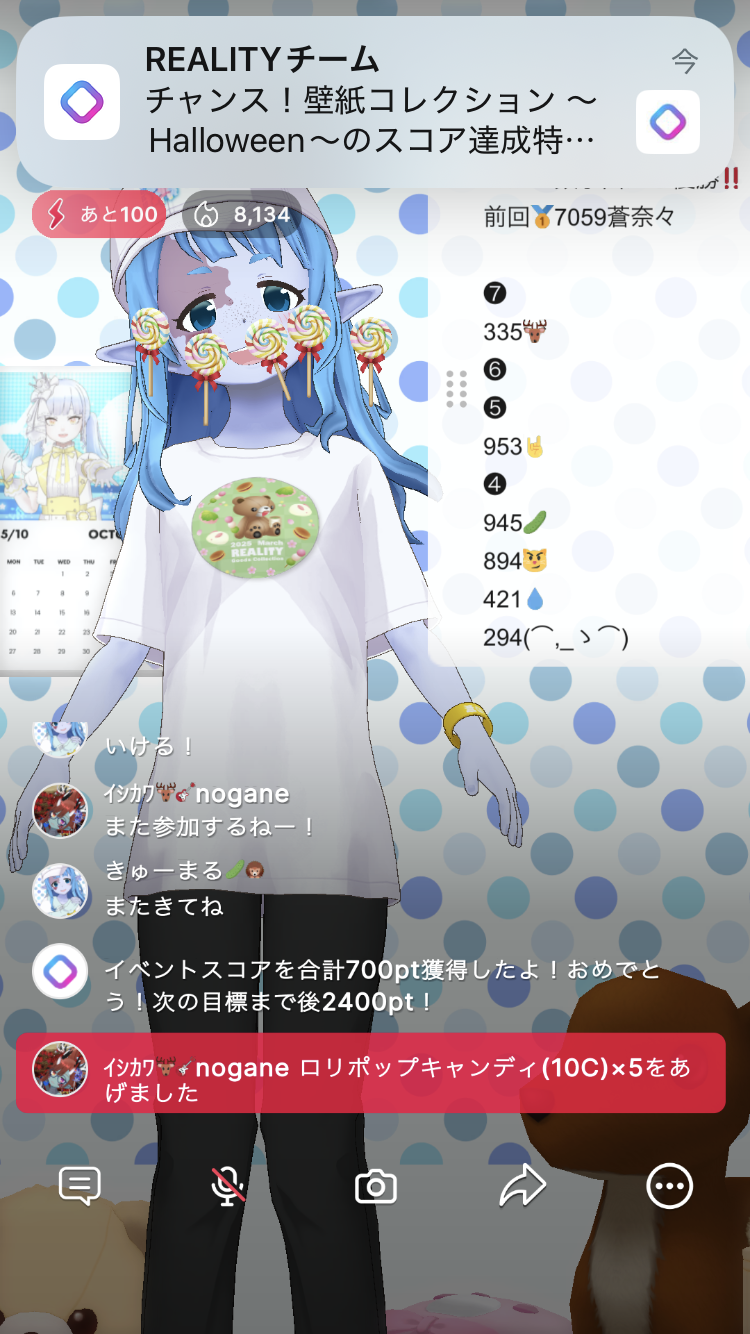Take a photo with the camera icon
The width and height of the screenshot is (750, 1334).
[376, 1187]
